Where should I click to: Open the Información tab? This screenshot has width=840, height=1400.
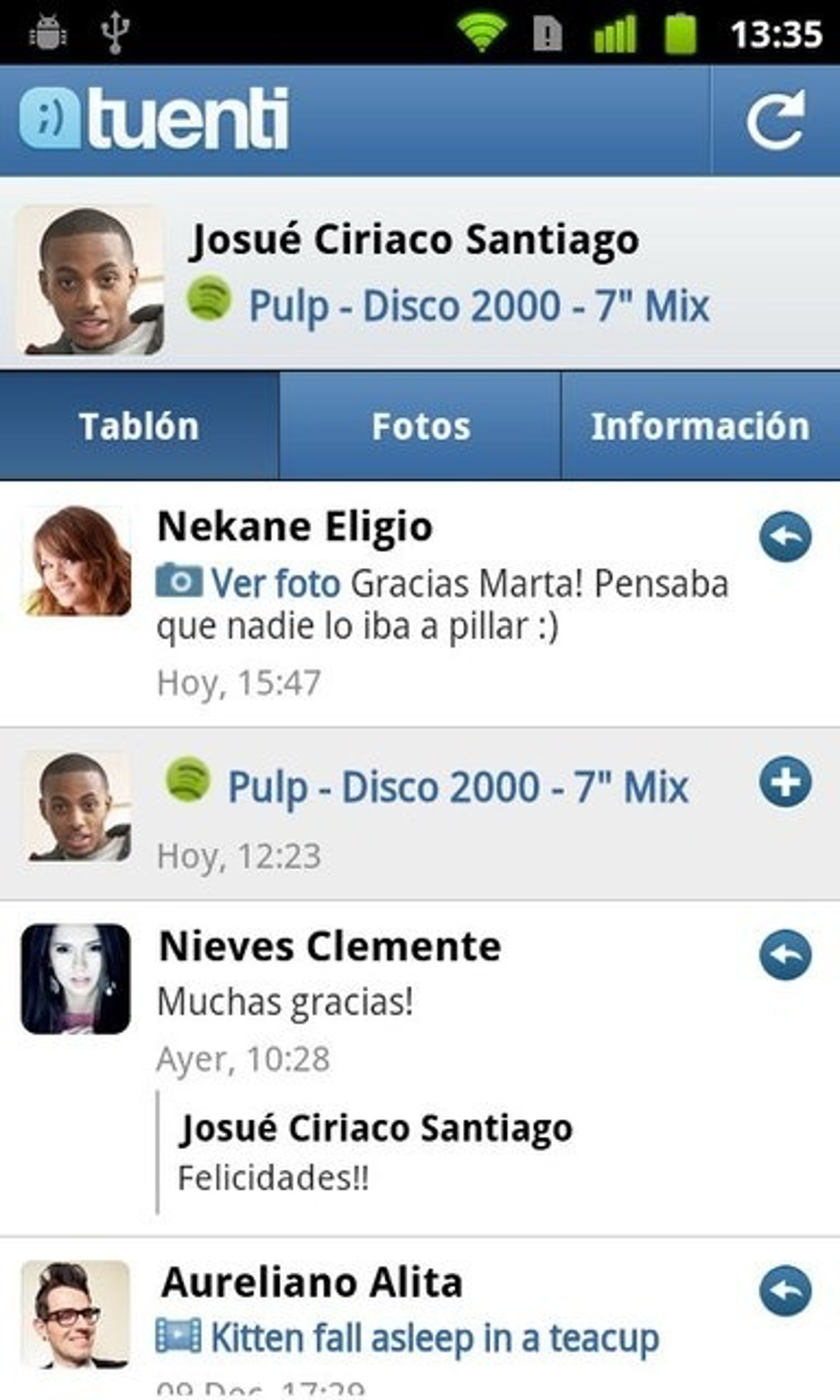pos(700,426)
